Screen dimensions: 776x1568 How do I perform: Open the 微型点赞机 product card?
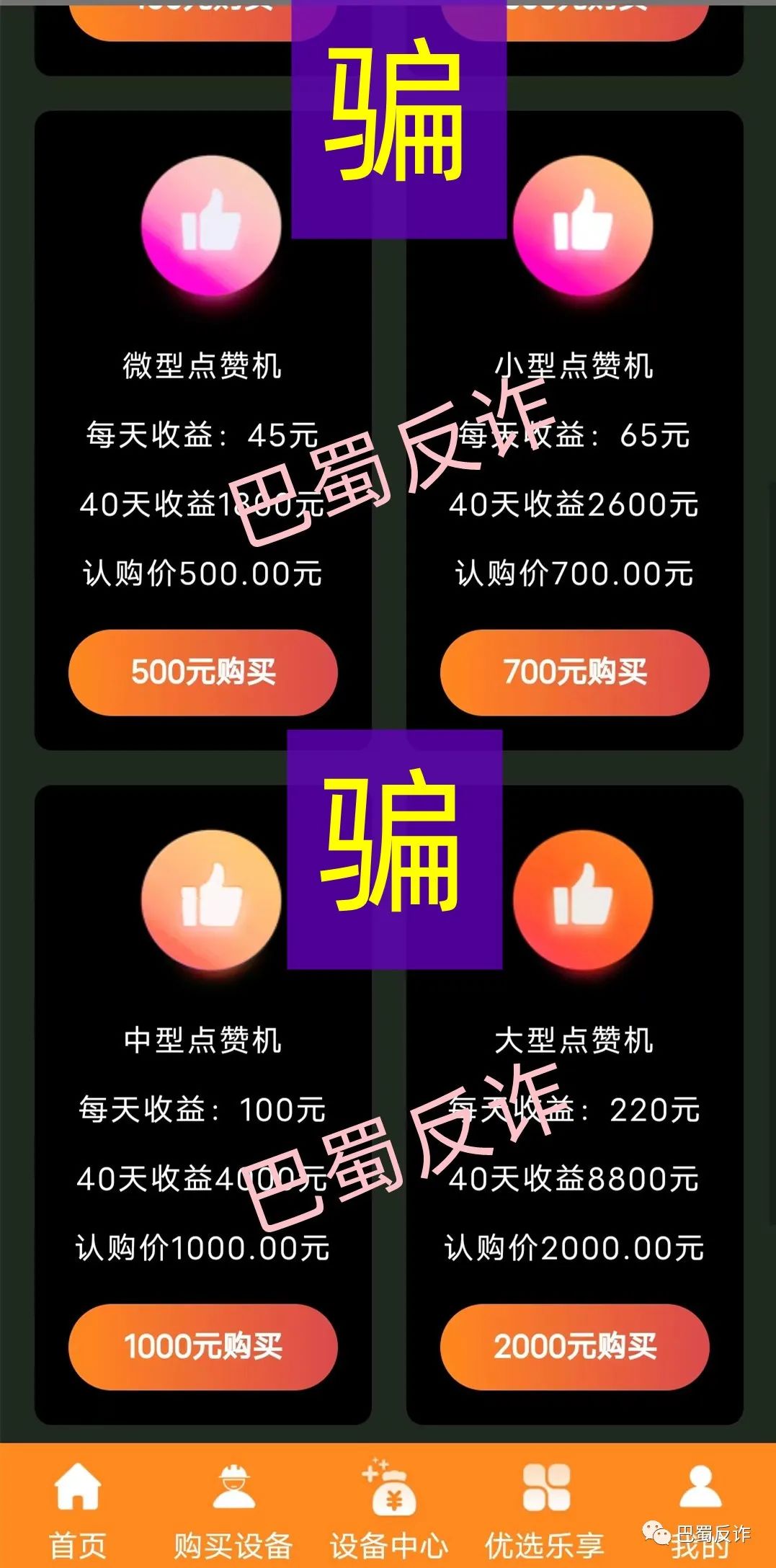pyautogui.click(x=202, y=365)
